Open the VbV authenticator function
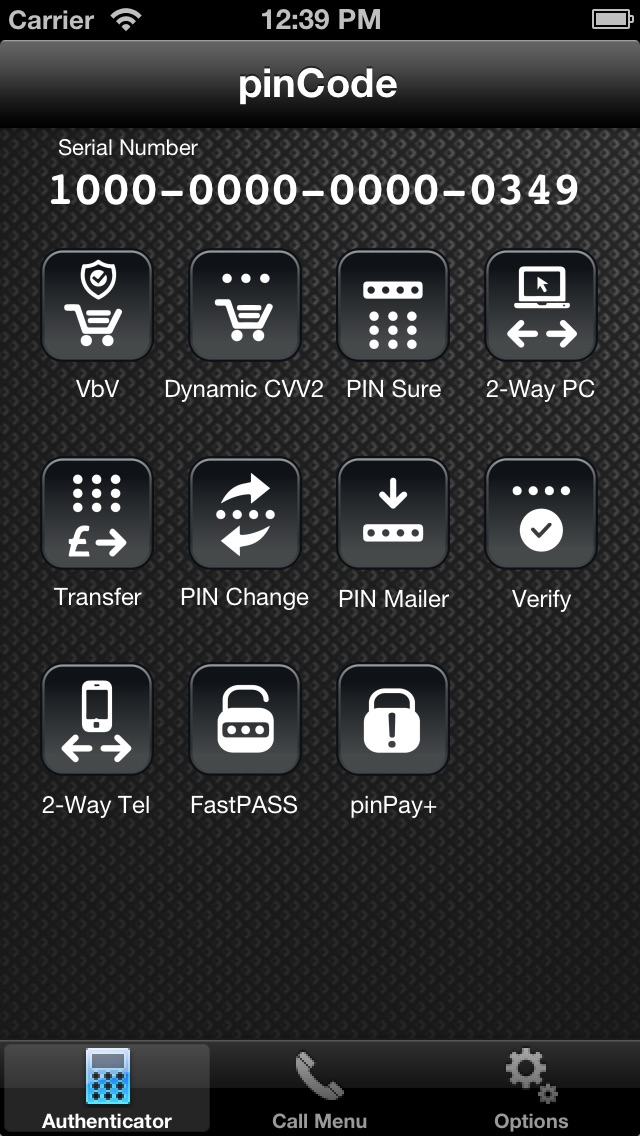This screenshot has height=1136, width=640. (x=97, y=306)
